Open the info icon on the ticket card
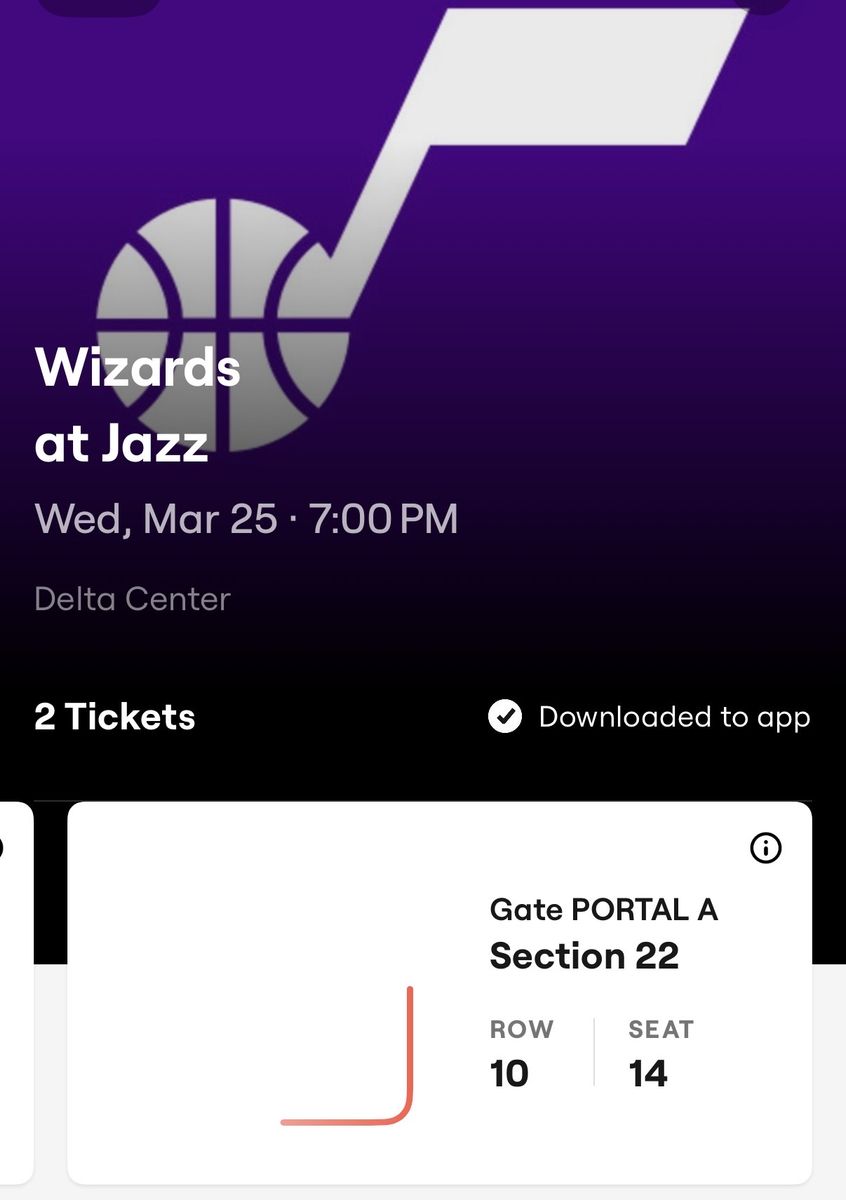The image size is (846, 1200). pyautogui.click(x=765, y=849)
